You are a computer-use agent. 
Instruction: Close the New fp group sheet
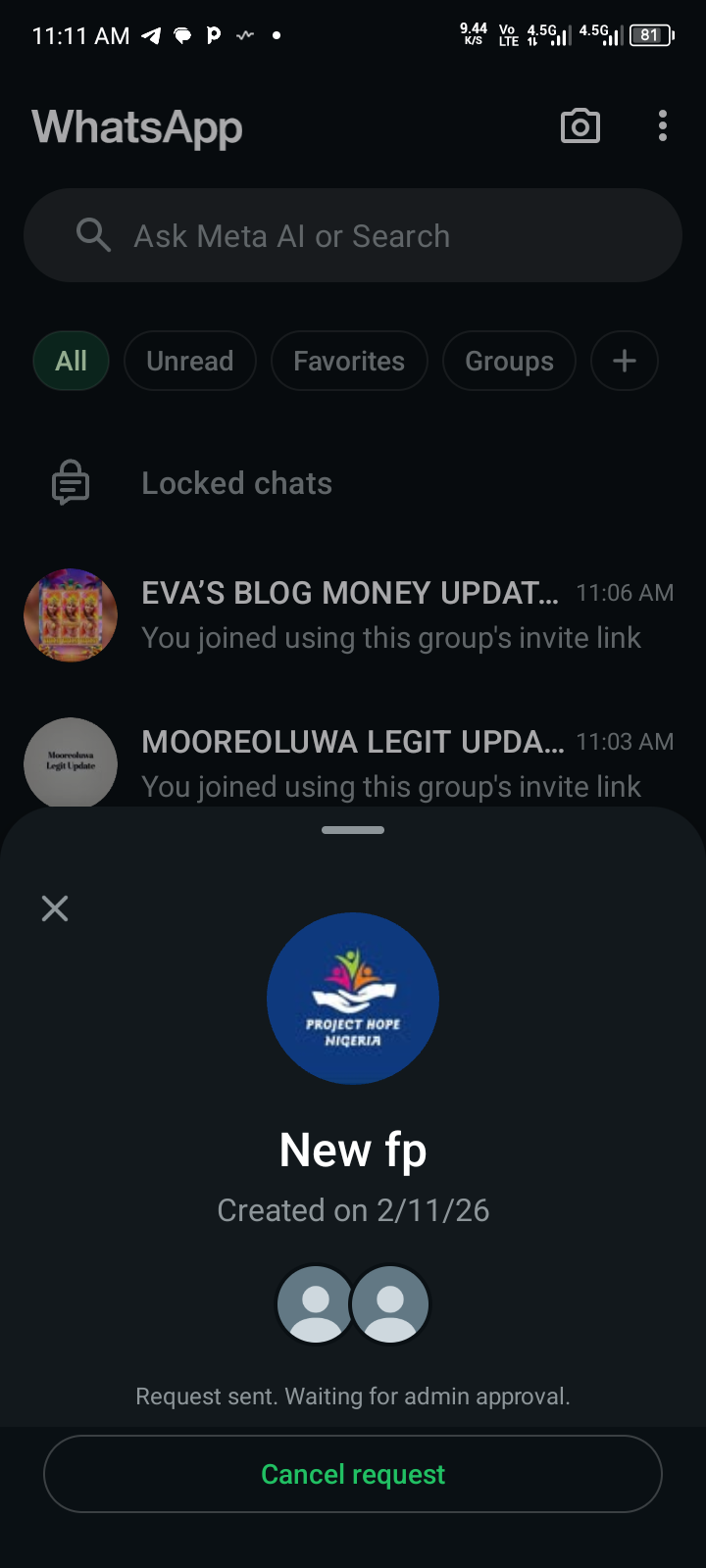pyautogui.click(x=55, y=908)
